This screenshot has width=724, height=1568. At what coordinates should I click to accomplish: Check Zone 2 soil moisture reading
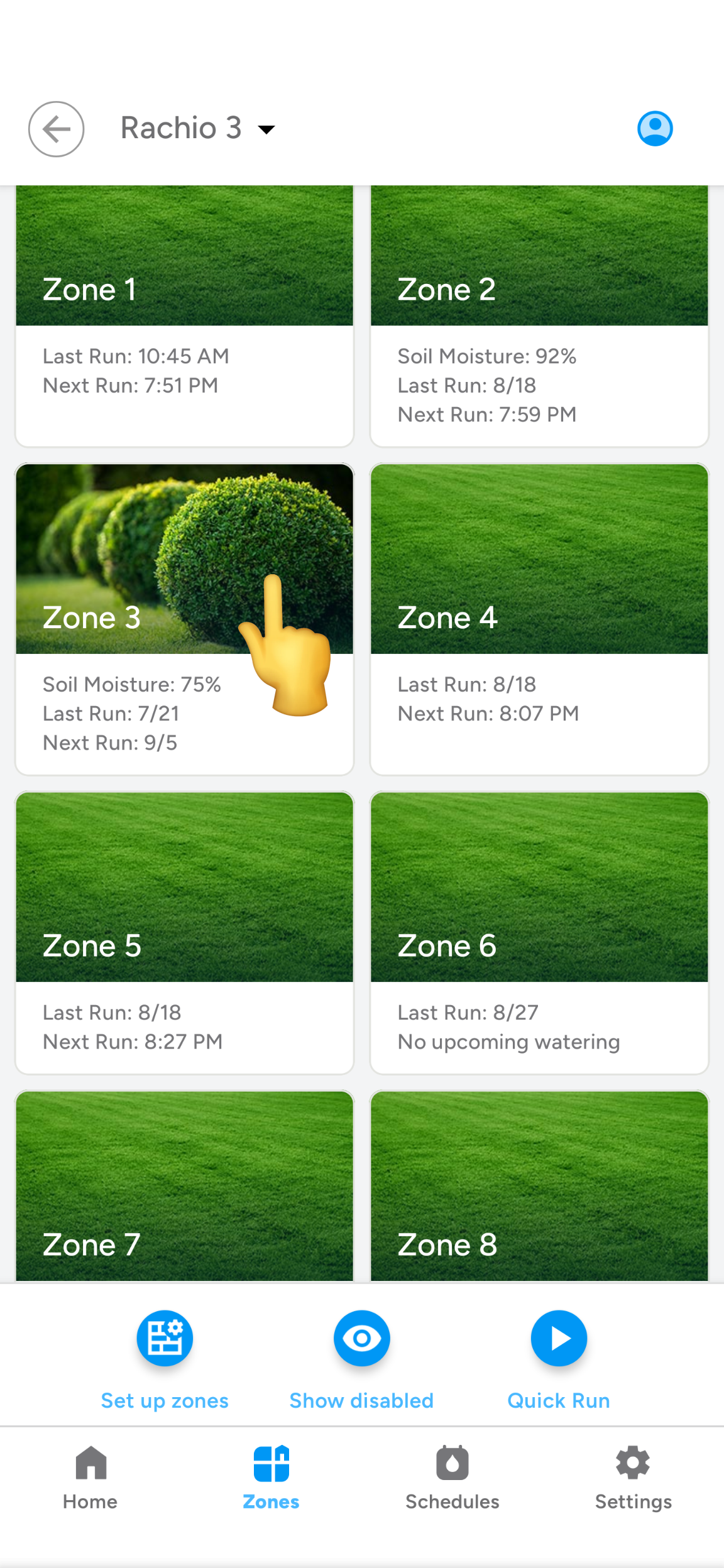[x=487, y=356]
